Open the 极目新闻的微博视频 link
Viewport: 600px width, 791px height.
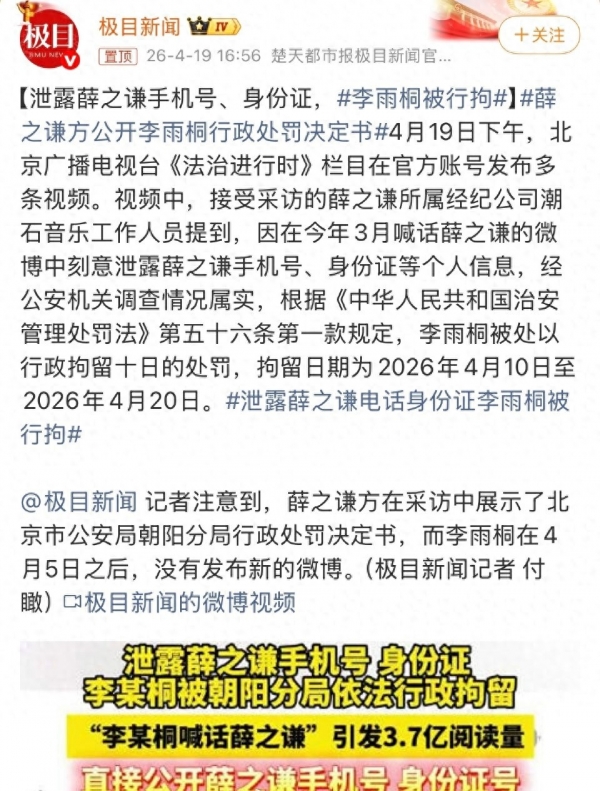click(x=180, y=602)
